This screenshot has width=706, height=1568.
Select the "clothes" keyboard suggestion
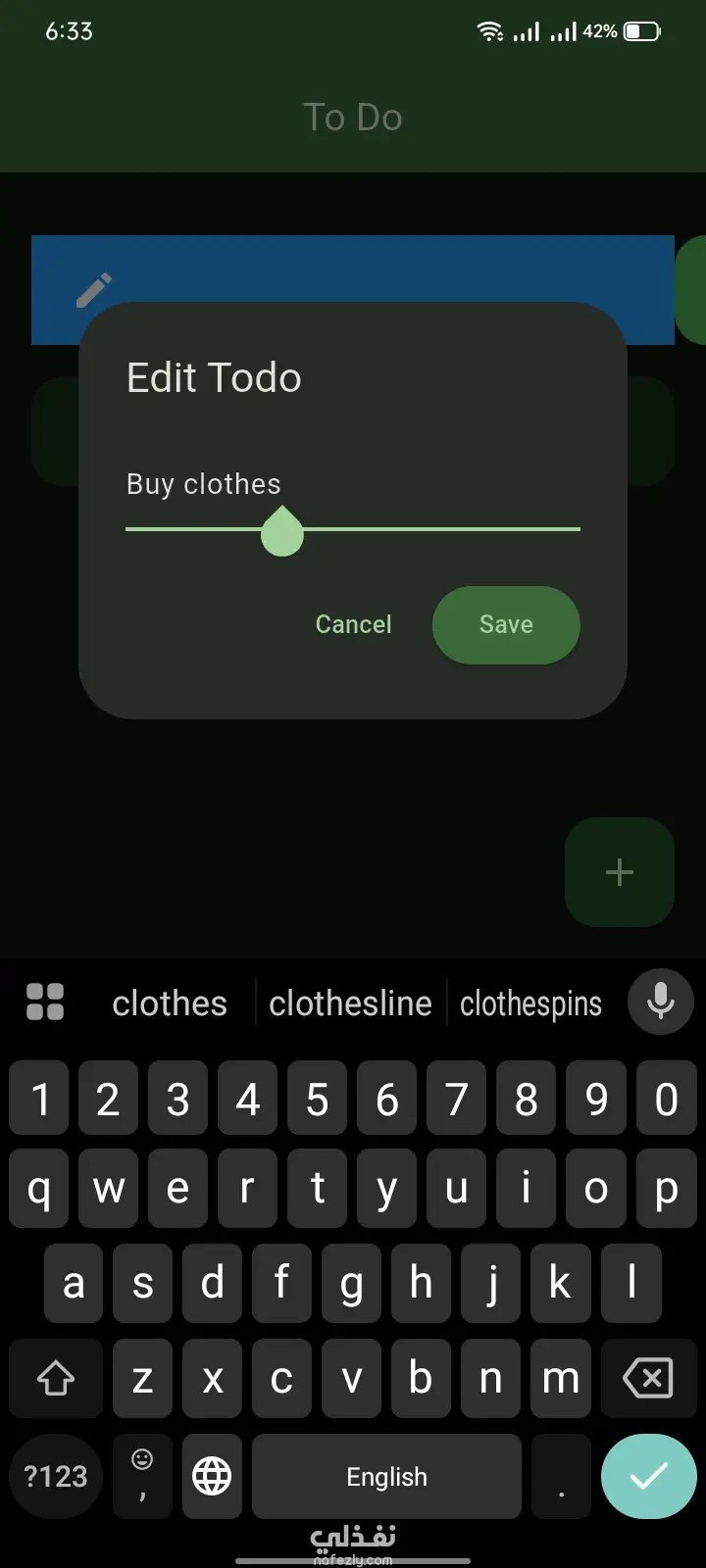point(170,1004)
